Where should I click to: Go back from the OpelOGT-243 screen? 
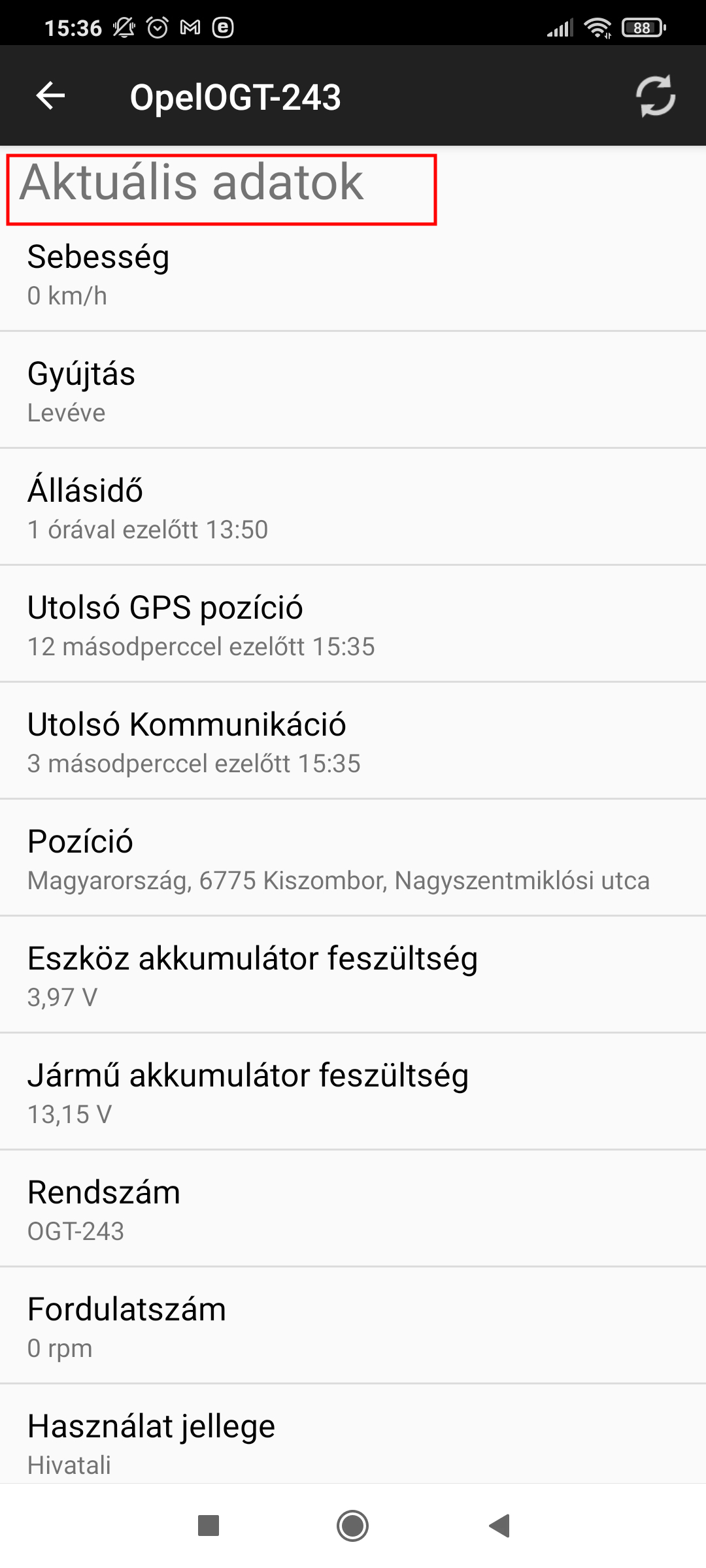pos(50,96)
